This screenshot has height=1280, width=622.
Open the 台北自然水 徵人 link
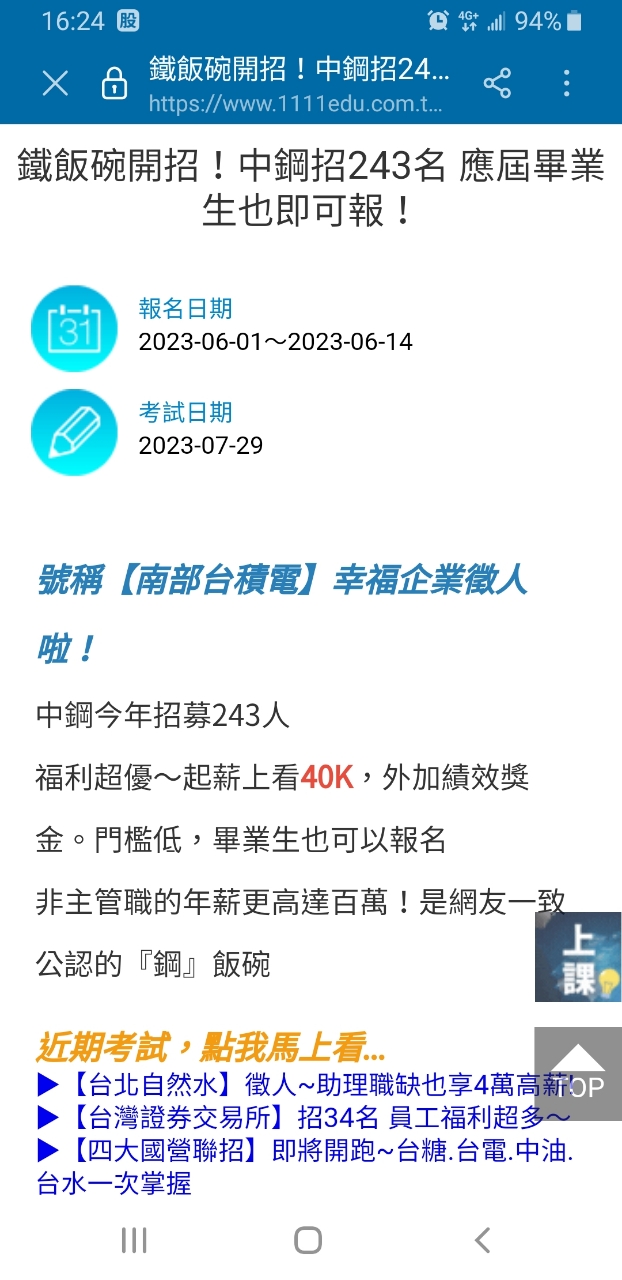(300, 1085)
